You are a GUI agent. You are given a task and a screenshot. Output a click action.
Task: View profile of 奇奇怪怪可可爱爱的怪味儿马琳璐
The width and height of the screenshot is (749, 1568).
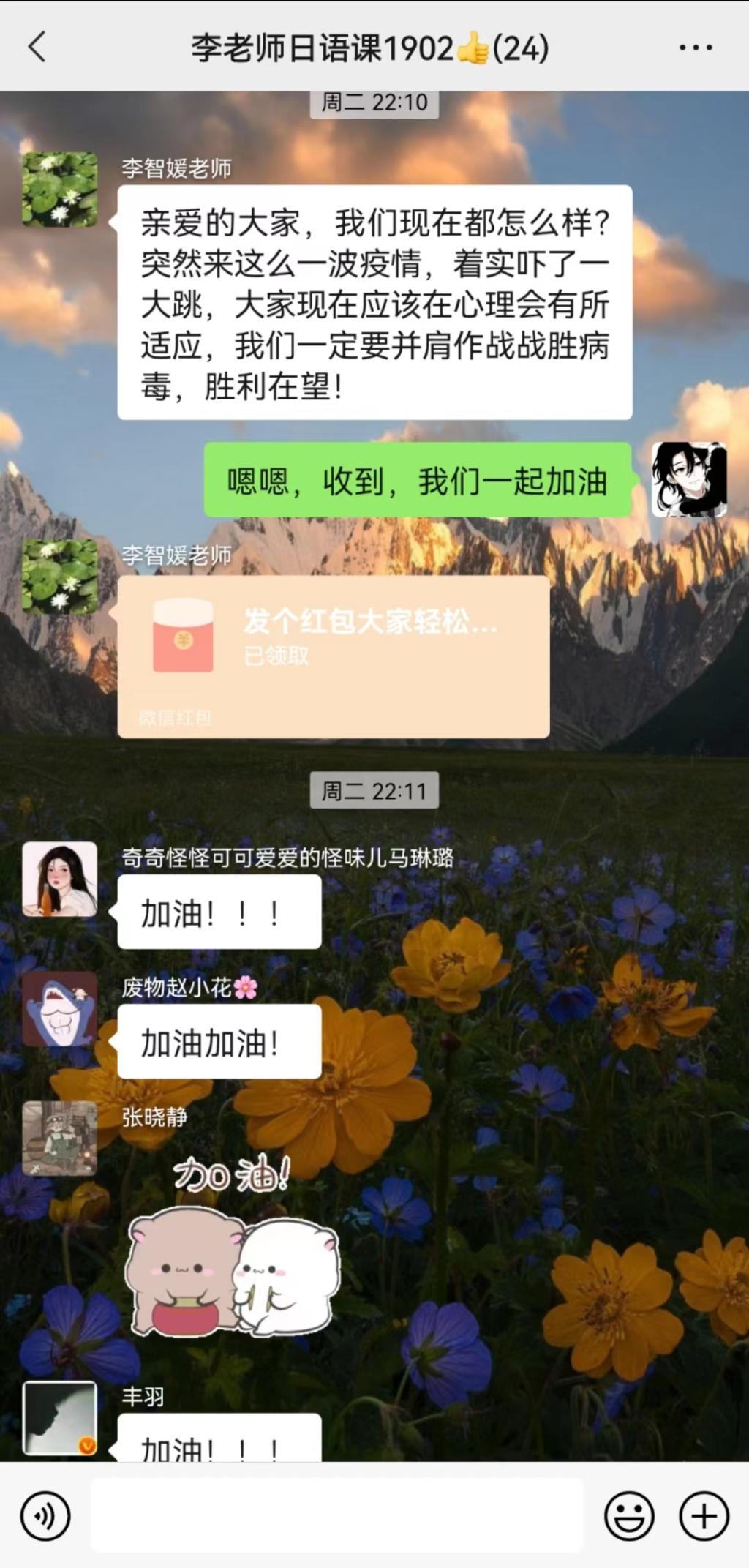(x=59, y=879)
